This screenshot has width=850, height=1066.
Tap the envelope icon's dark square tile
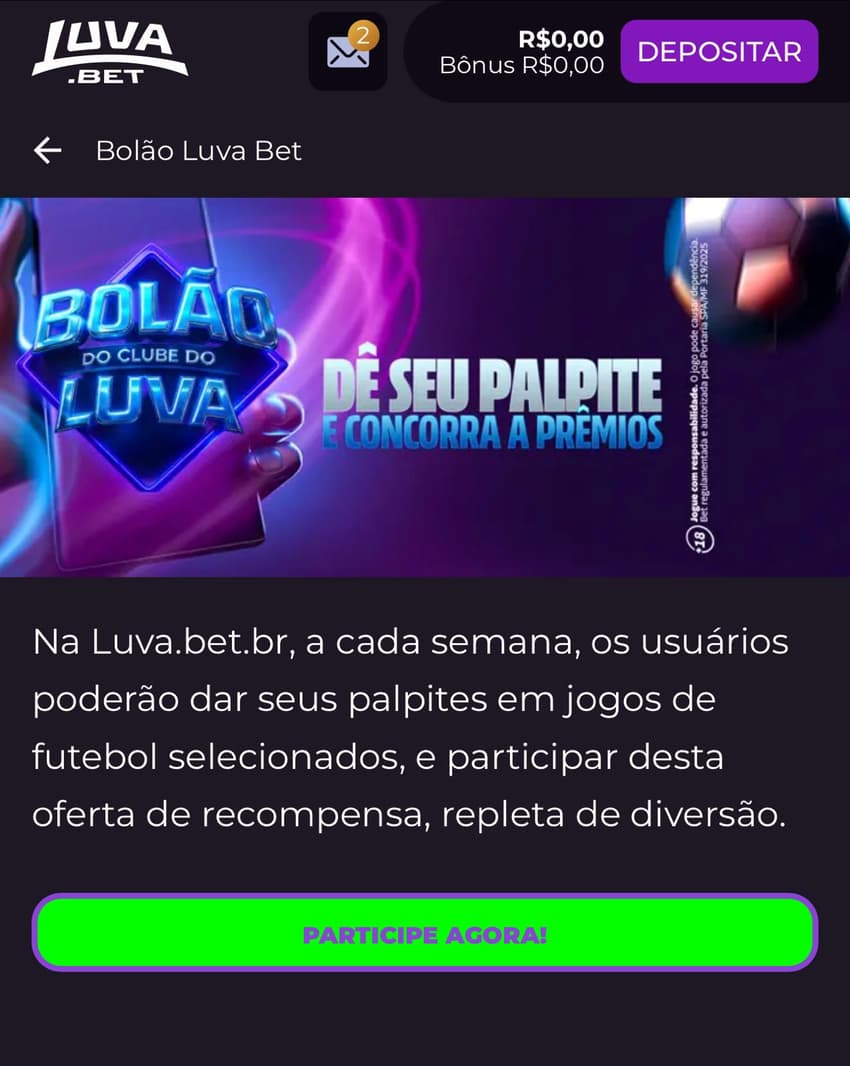click(346, 52)
